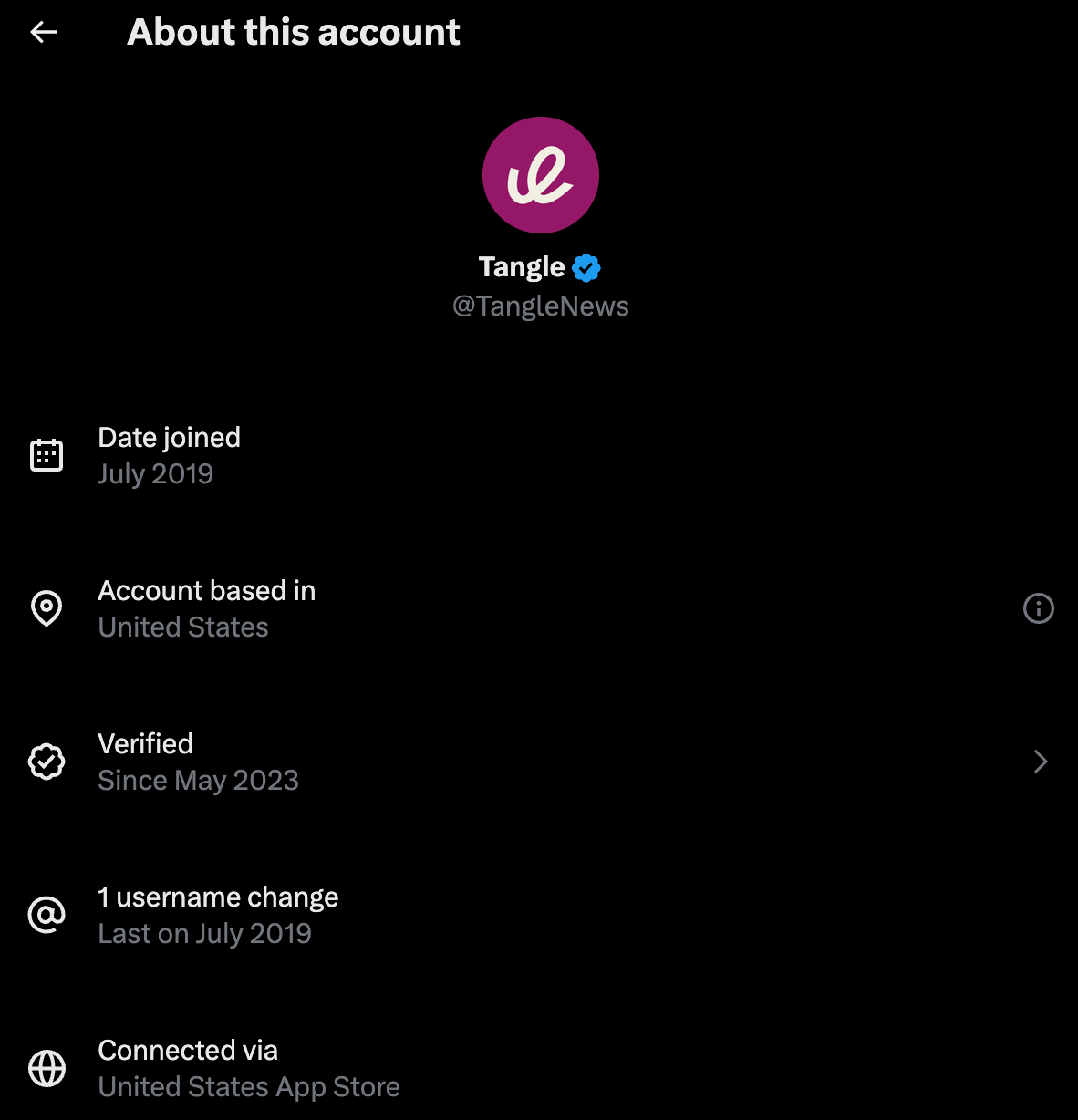Viewport: 1078px width, 1120px height.
Task: Click the About this account heading
Action: [x=293, y=32]
